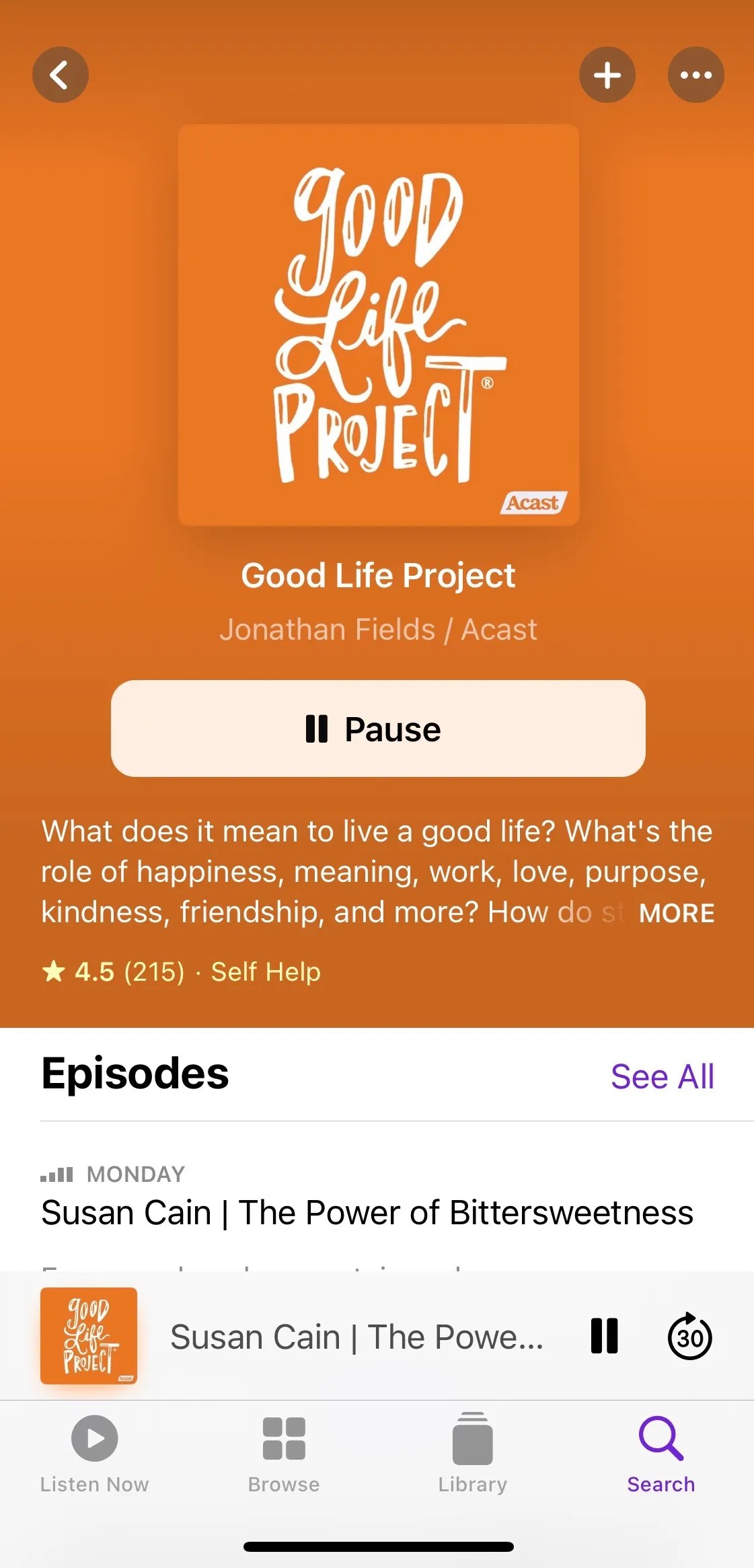
Task: Follow the show using the plus icon
Action: [x=607, y=75]
